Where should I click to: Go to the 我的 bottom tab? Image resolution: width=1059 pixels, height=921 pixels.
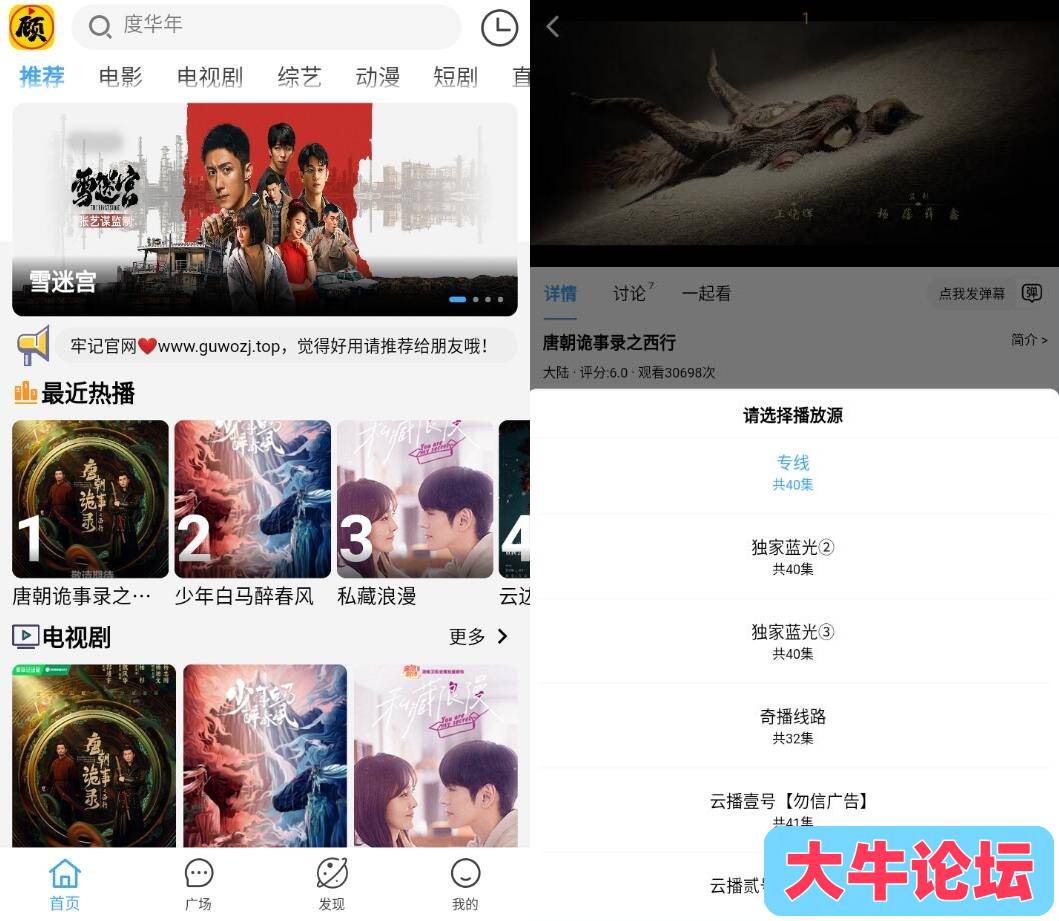click(464, 884)
